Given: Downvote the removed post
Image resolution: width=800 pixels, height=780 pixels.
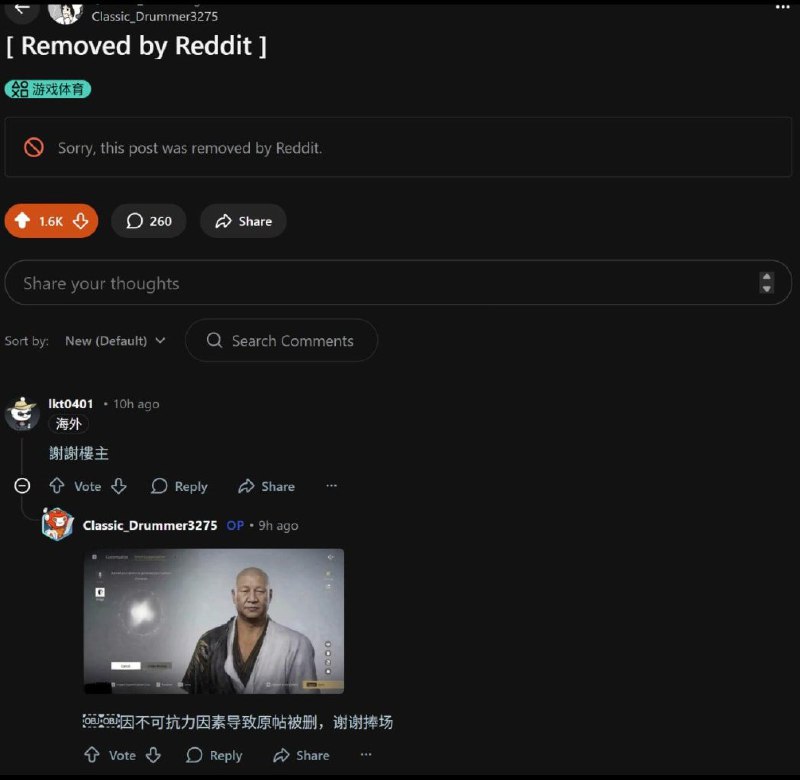Looking at the screenshot, I should pos(81,221).
